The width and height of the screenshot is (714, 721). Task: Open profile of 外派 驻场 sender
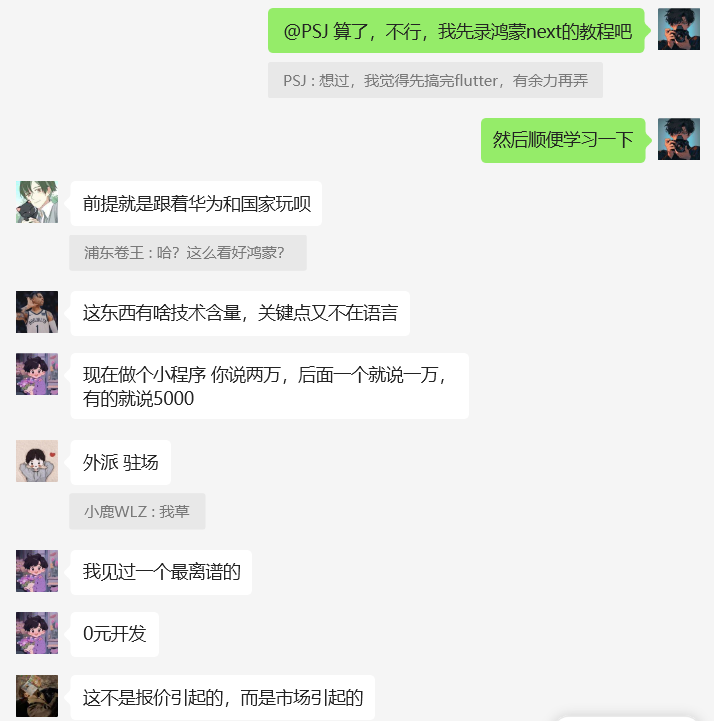[x=37, y=461]
